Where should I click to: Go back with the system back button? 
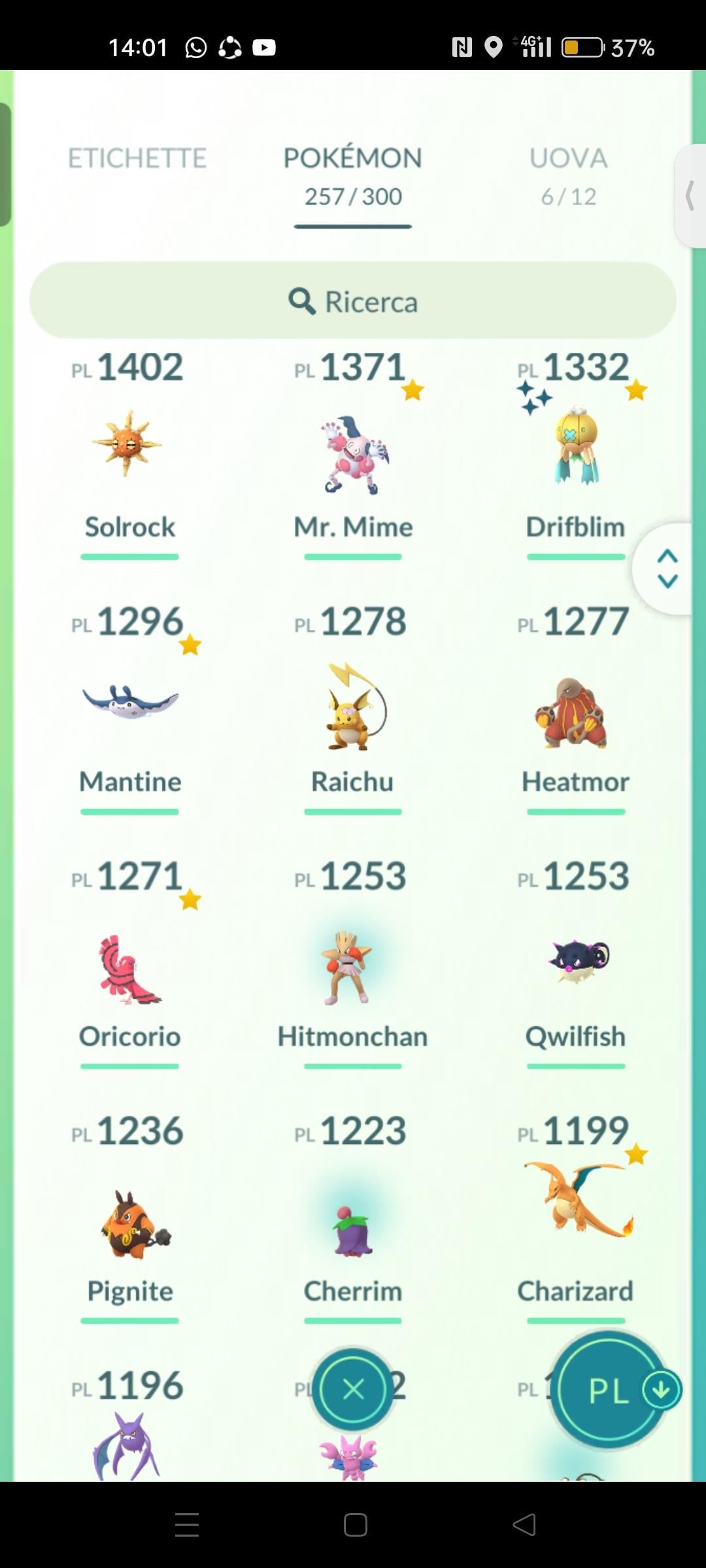point(524,1525)
